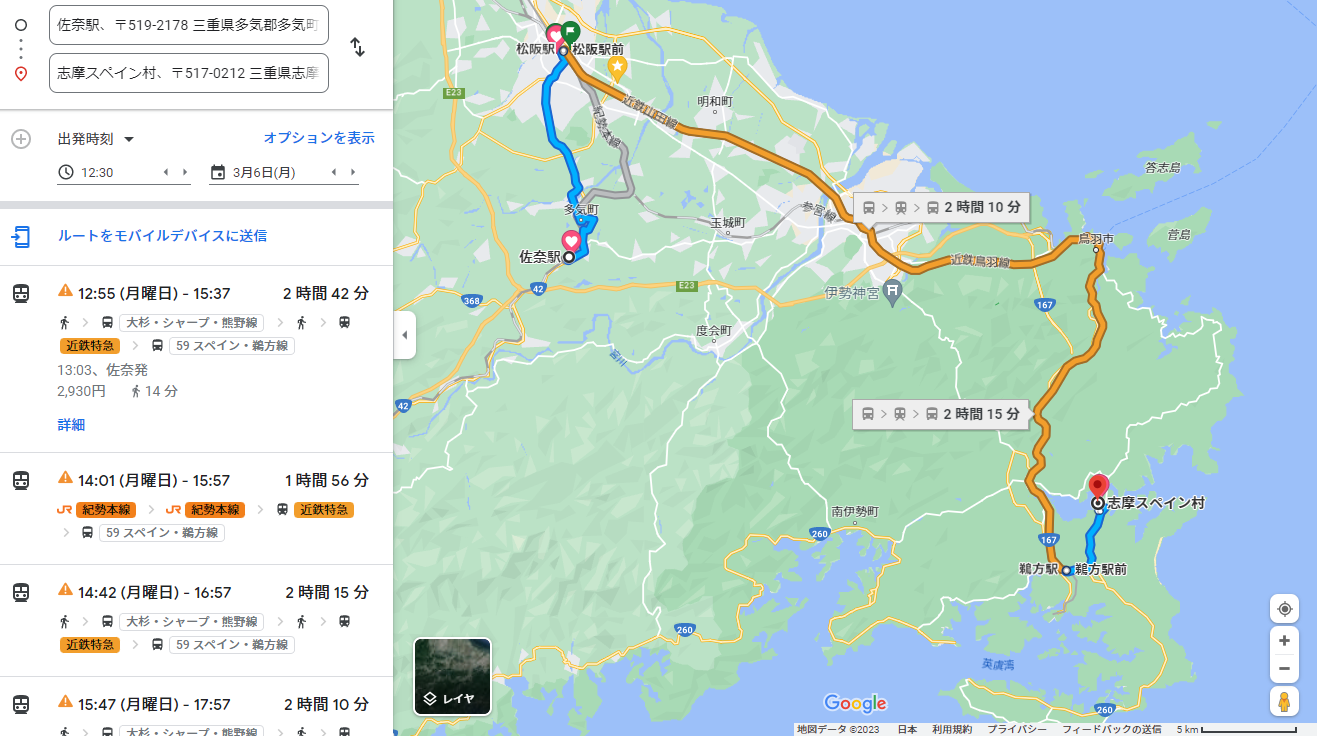Open Street View pegman
This screenshot has height=736, width=1317.
click(1284, 702)
